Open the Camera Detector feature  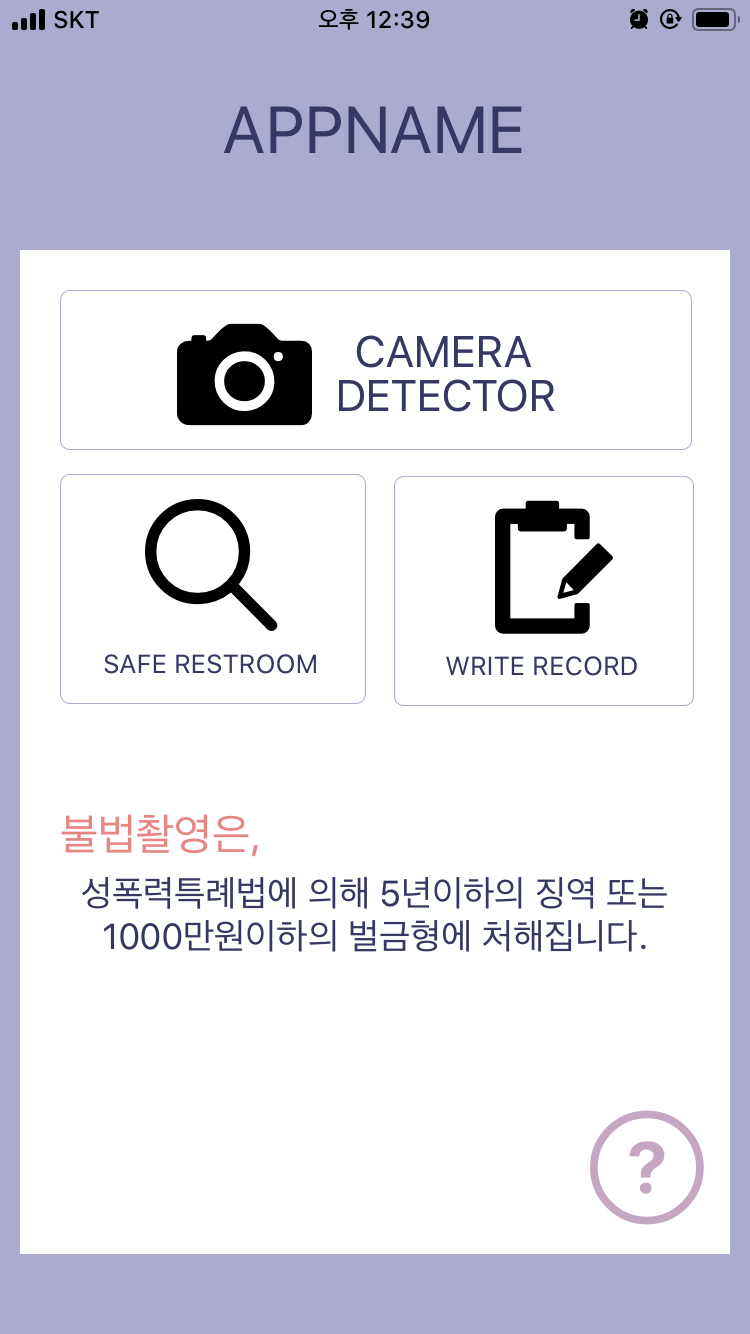coord(376,369)
